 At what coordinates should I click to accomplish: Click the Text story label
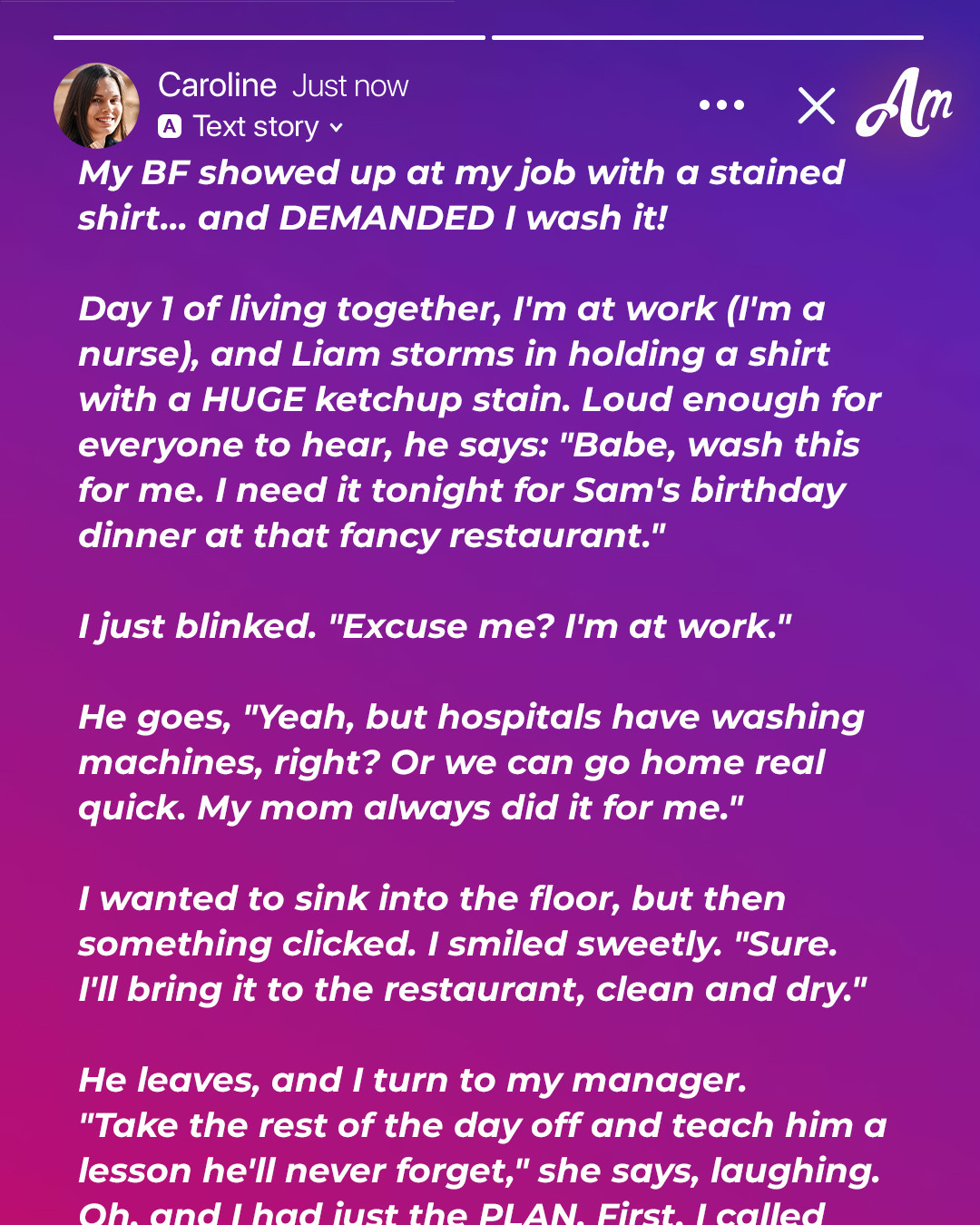click(x=255, y=126)
